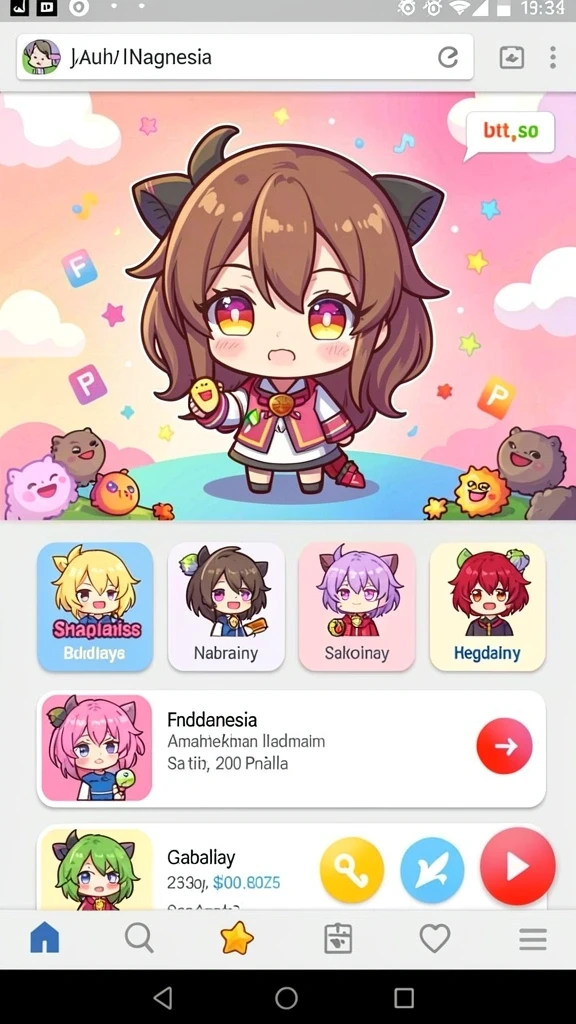
Task: Tap the address bar reading Nagnesia
Action: (244, 57)
